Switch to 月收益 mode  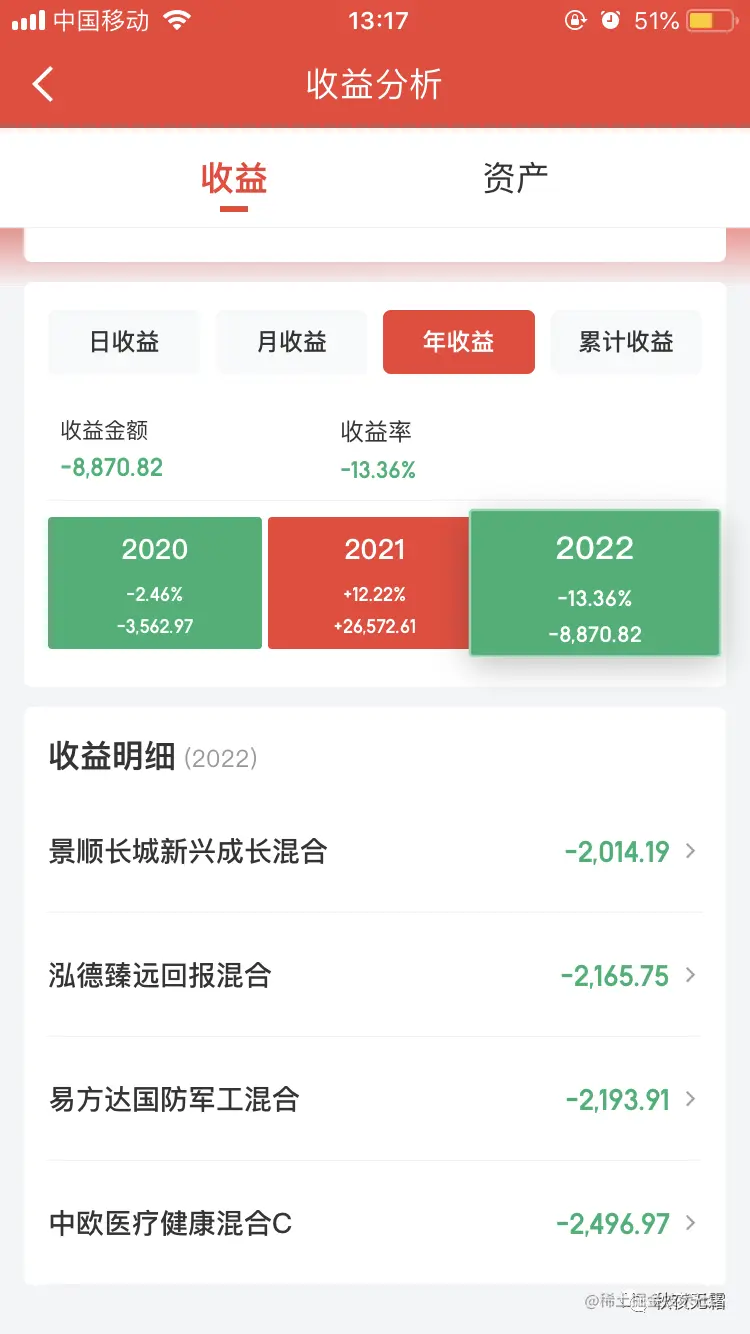(x=291, y=342)
